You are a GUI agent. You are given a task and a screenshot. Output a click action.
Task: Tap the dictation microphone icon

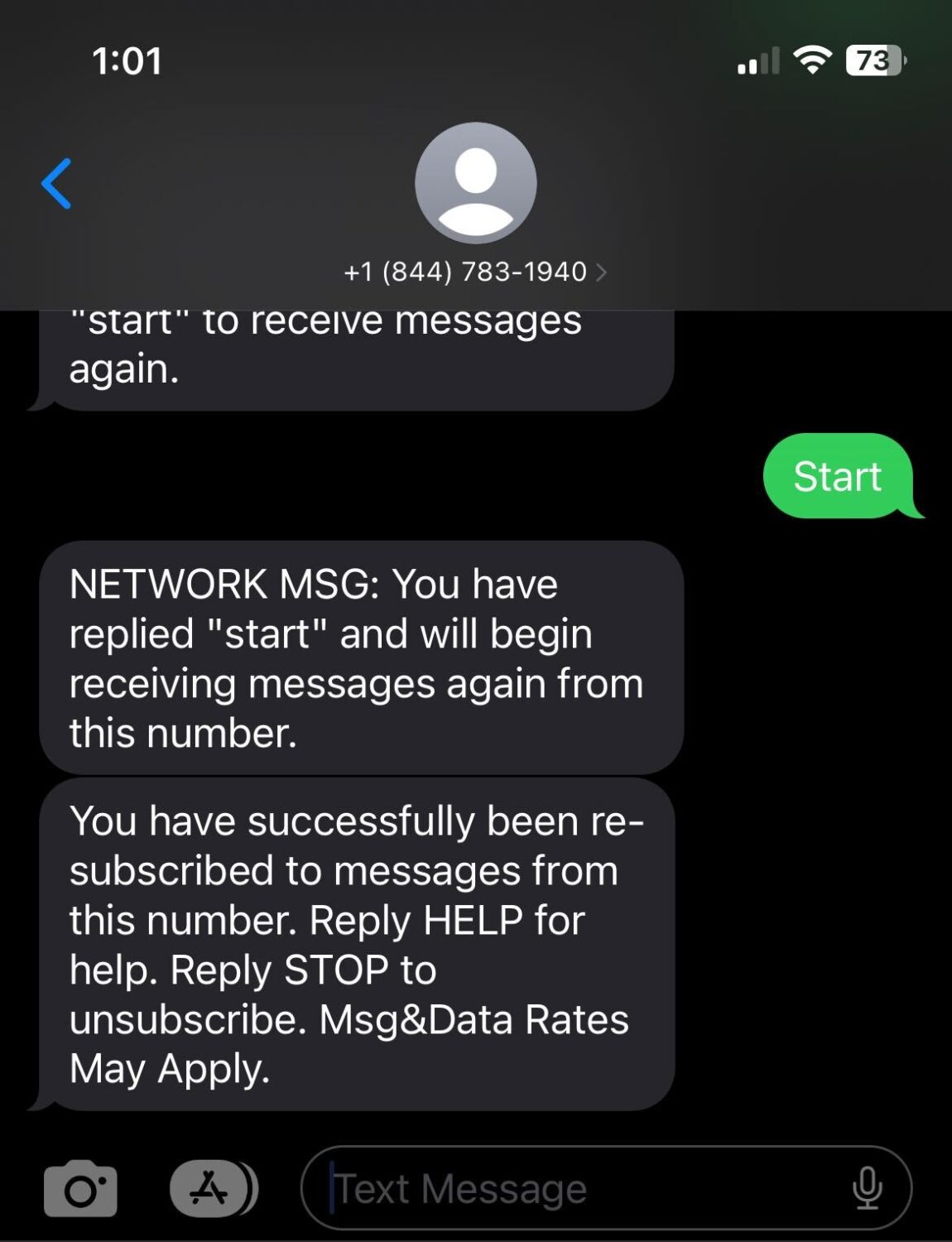tap(868, 1187)
